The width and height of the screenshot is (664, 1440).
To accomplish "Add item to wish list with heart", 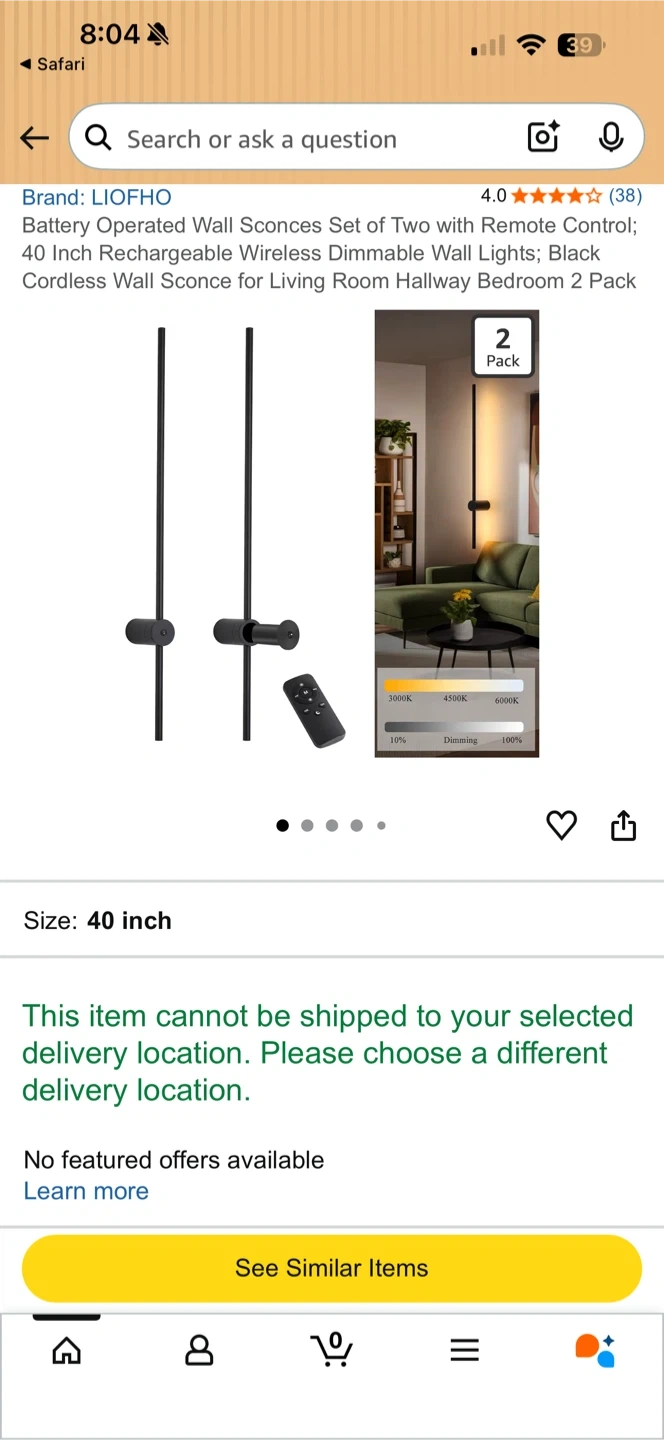I will point(561,825).
